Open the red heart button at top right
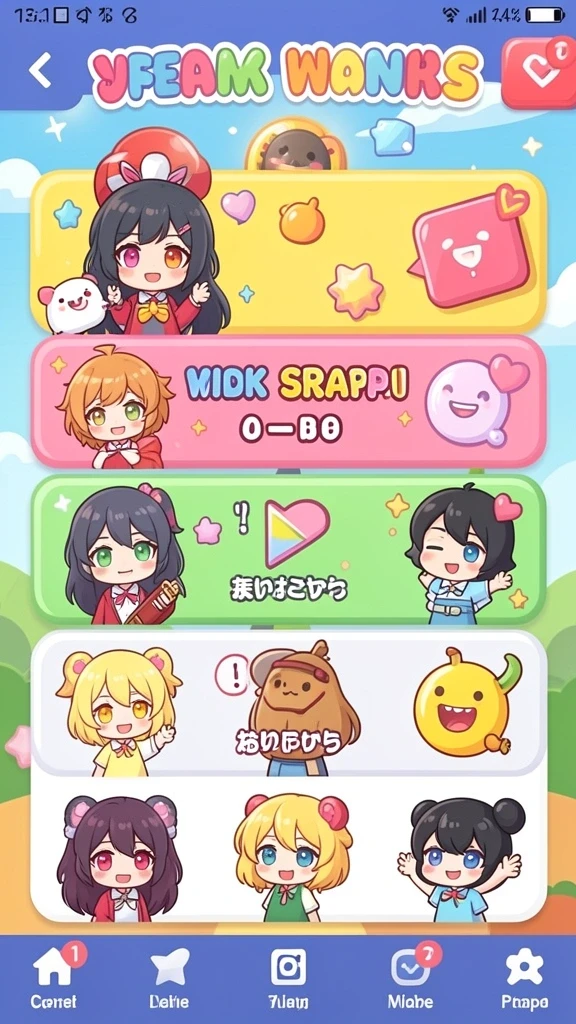 (539, 72)
